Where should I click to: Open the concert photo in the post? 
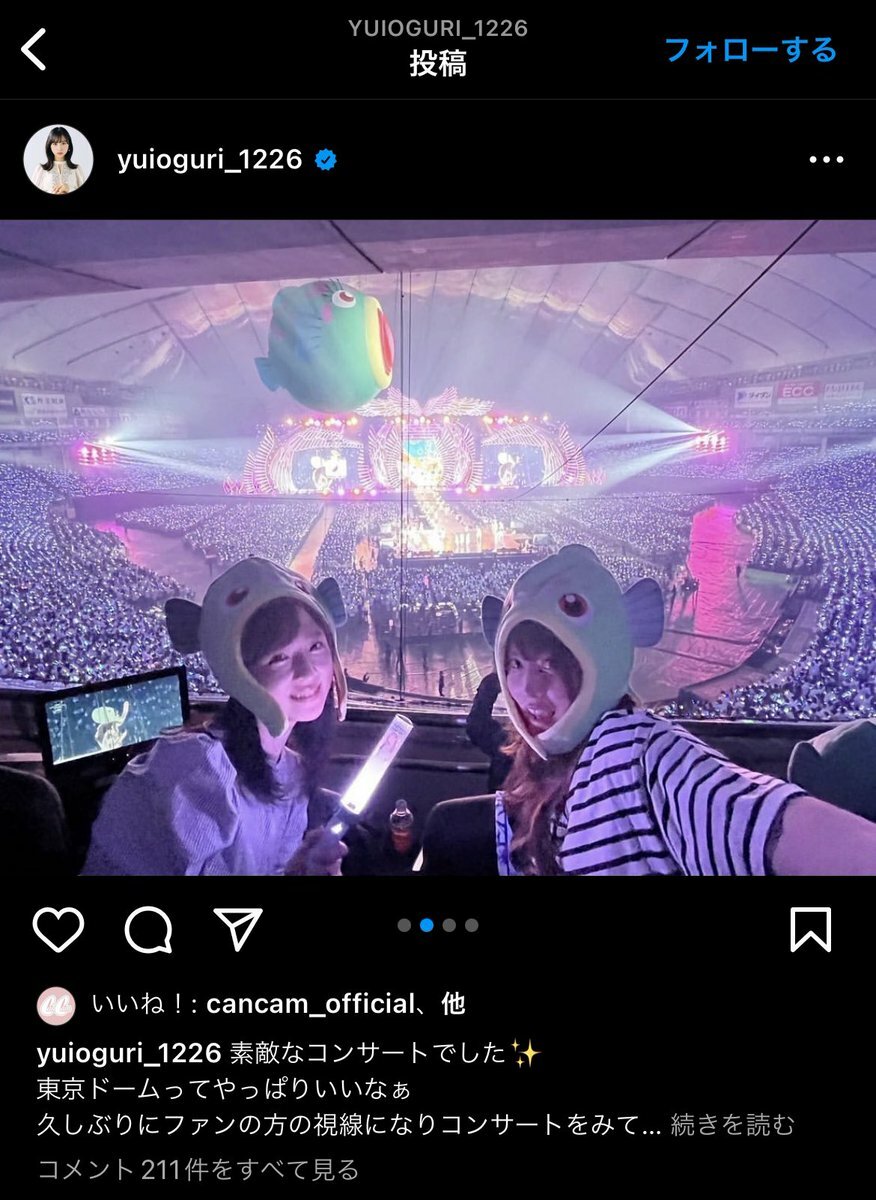pos(438,548)
